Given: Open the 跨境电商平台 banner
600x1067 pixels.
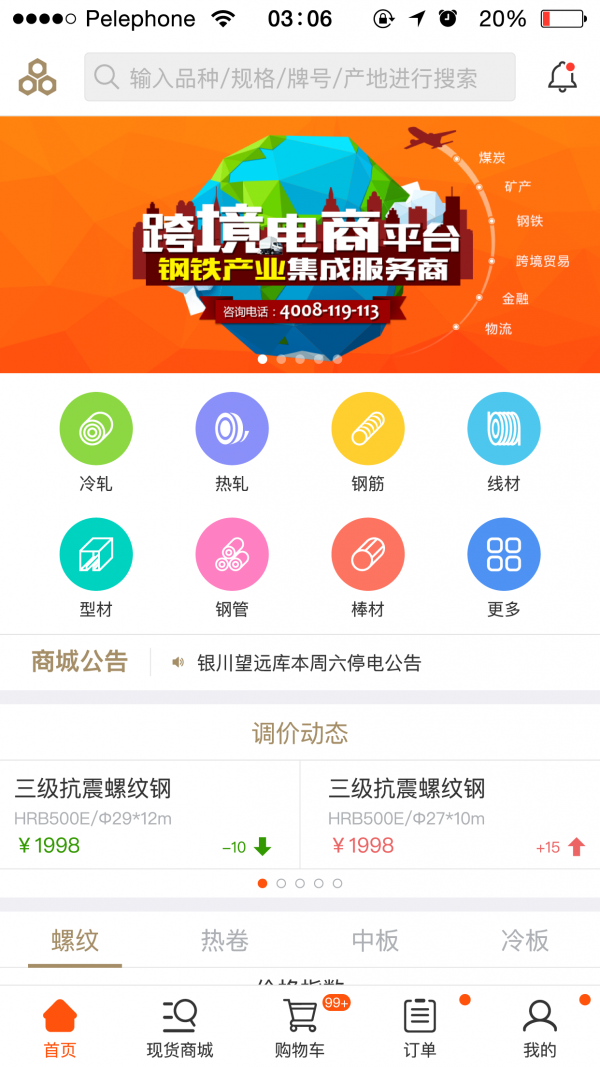Looking at the screenshot, I should point(300,244).
